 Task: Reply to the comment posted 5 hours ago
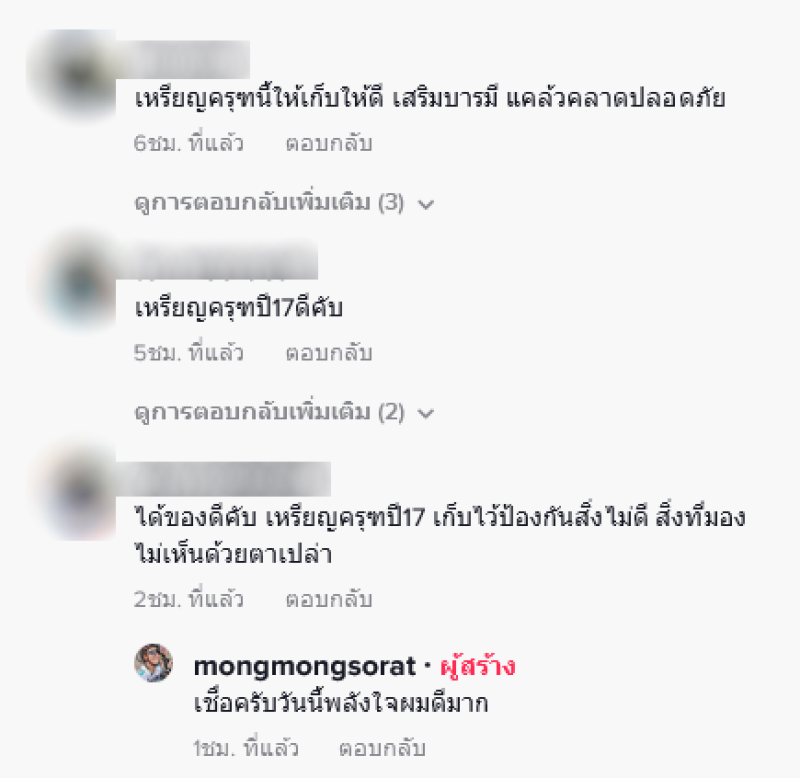(x=328, y=353)
